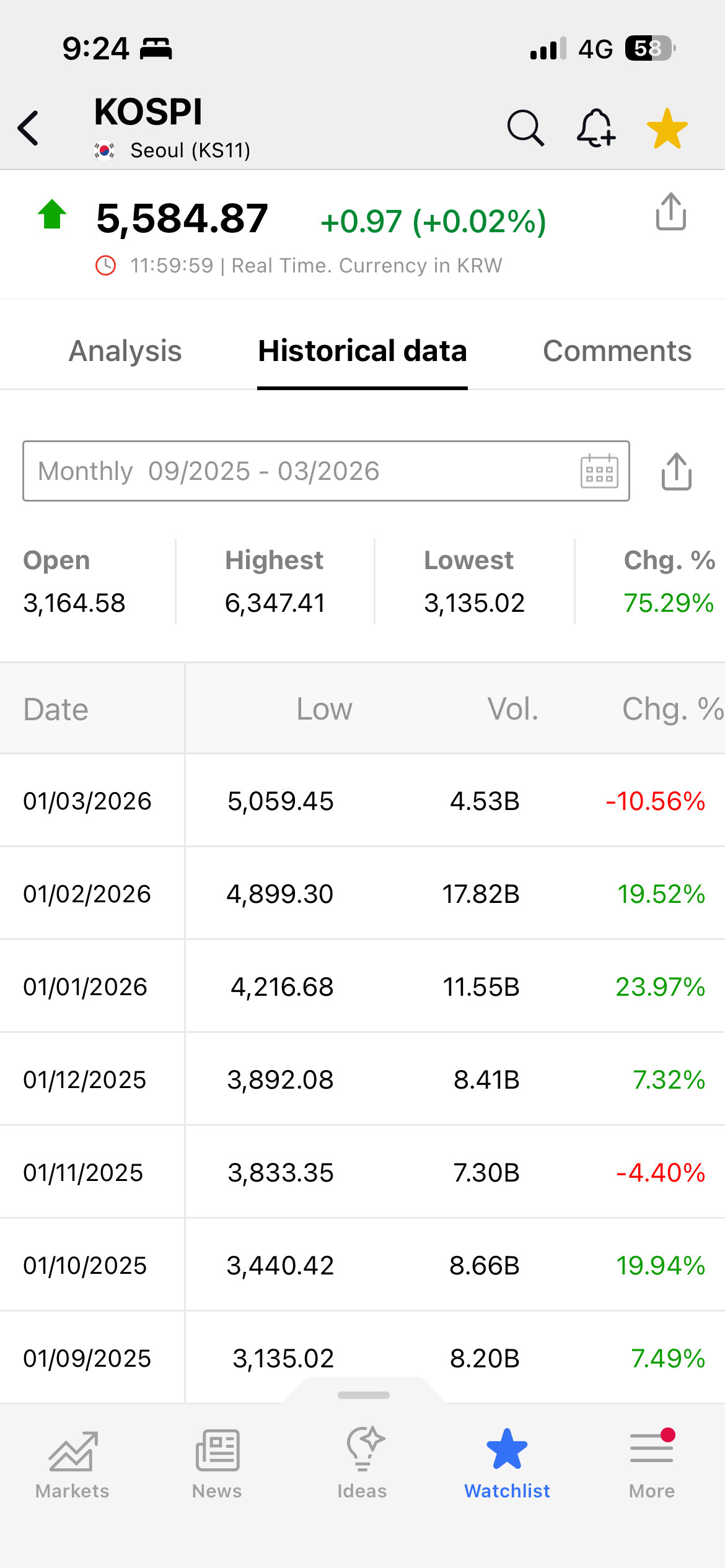Image resolution: width=725 pixels, height=1568 pixels.
Task: Open the search magnifier icon
Action: 525,128
